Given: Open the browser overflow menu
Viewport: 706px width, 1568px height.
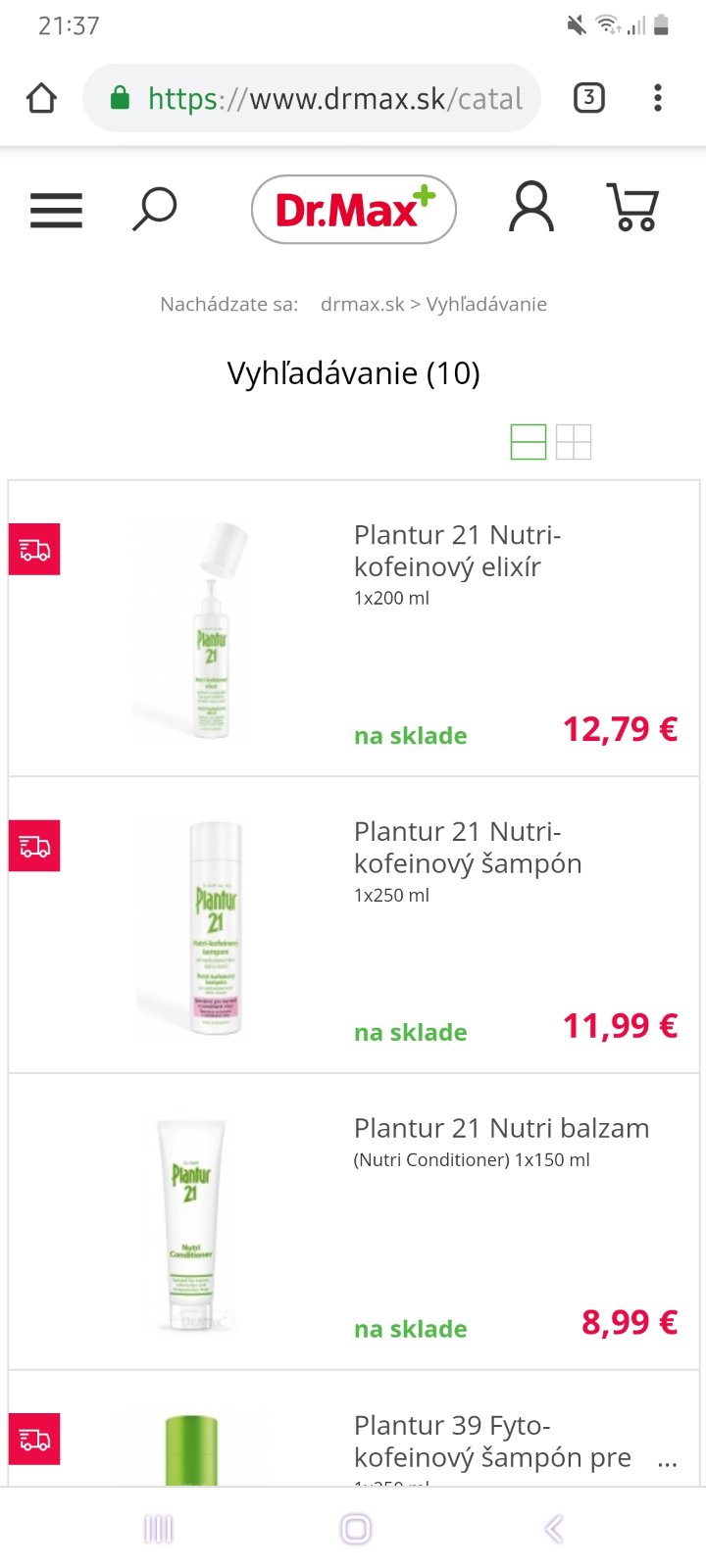Looking at the screenshot, I should coord(658,98).
